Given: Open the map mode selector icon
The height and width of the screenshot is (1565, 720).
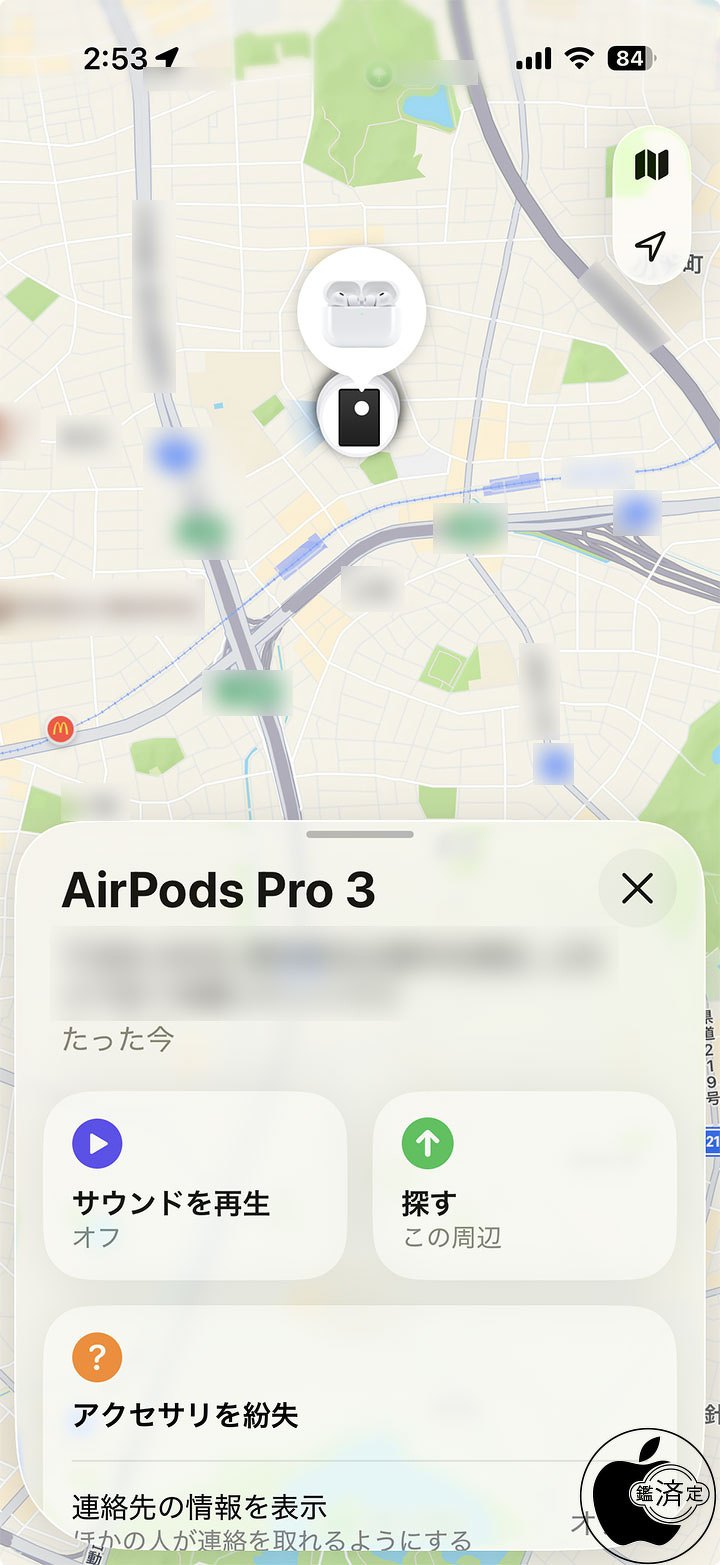Looking at the screenshot, I should [651, 165].
